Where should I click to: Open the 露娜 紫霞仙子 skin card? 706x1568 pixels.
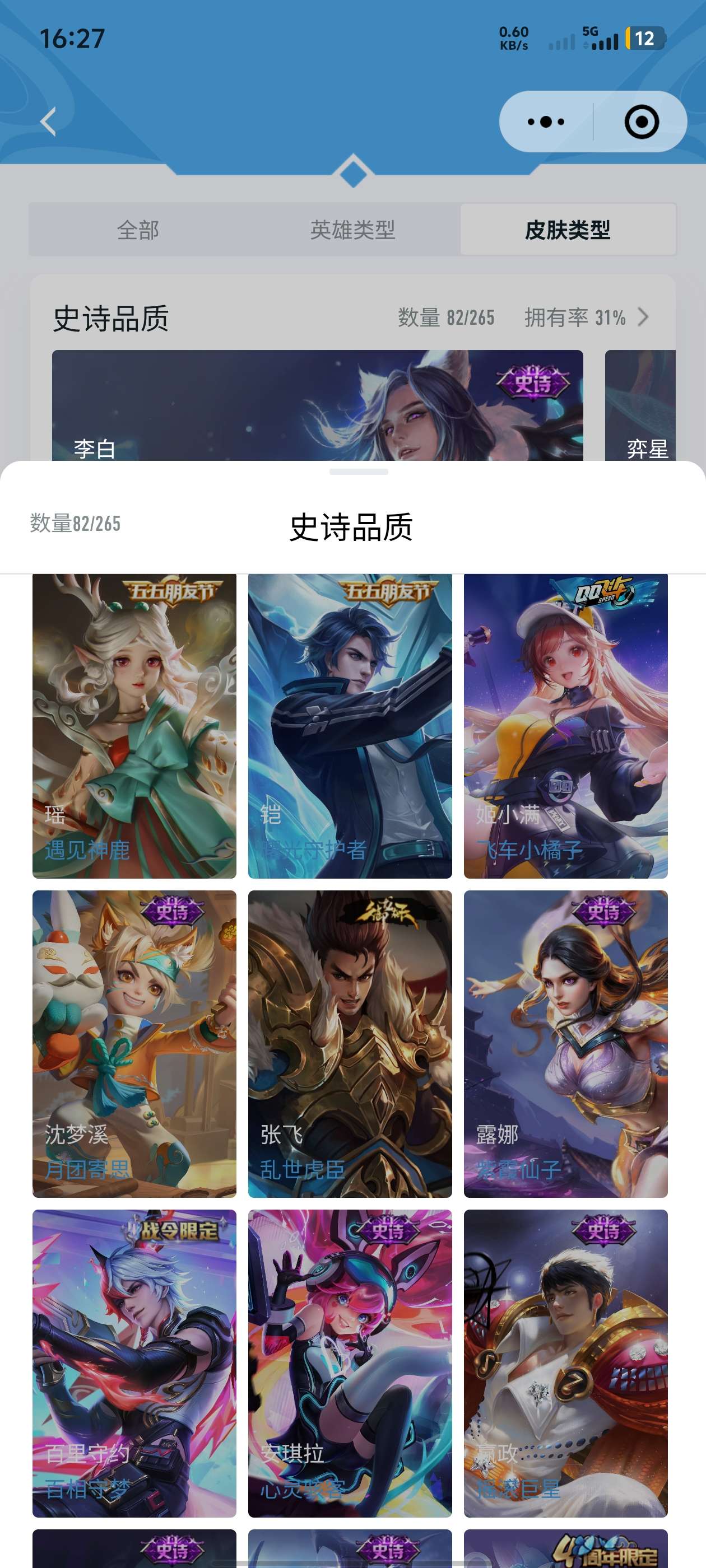(x=565, y=1043)
